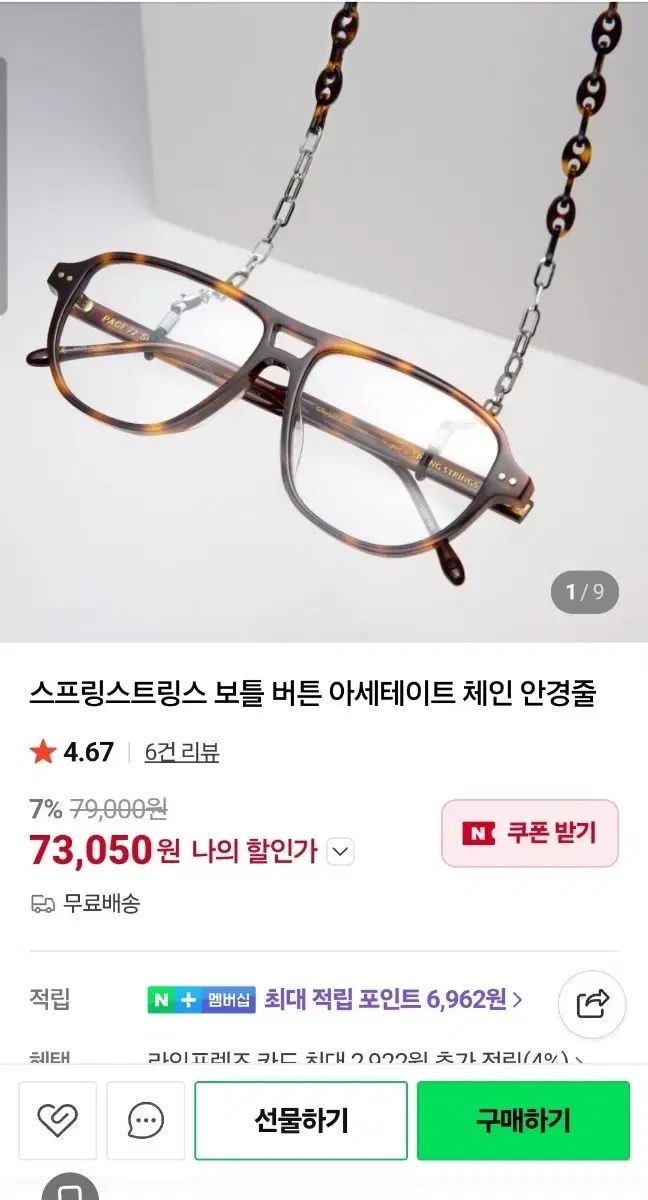The height and width of the screenshot is (1200, 648).
Task: Open the 6건 리뷰 reviews link
Action: click(x=181, y=752)
